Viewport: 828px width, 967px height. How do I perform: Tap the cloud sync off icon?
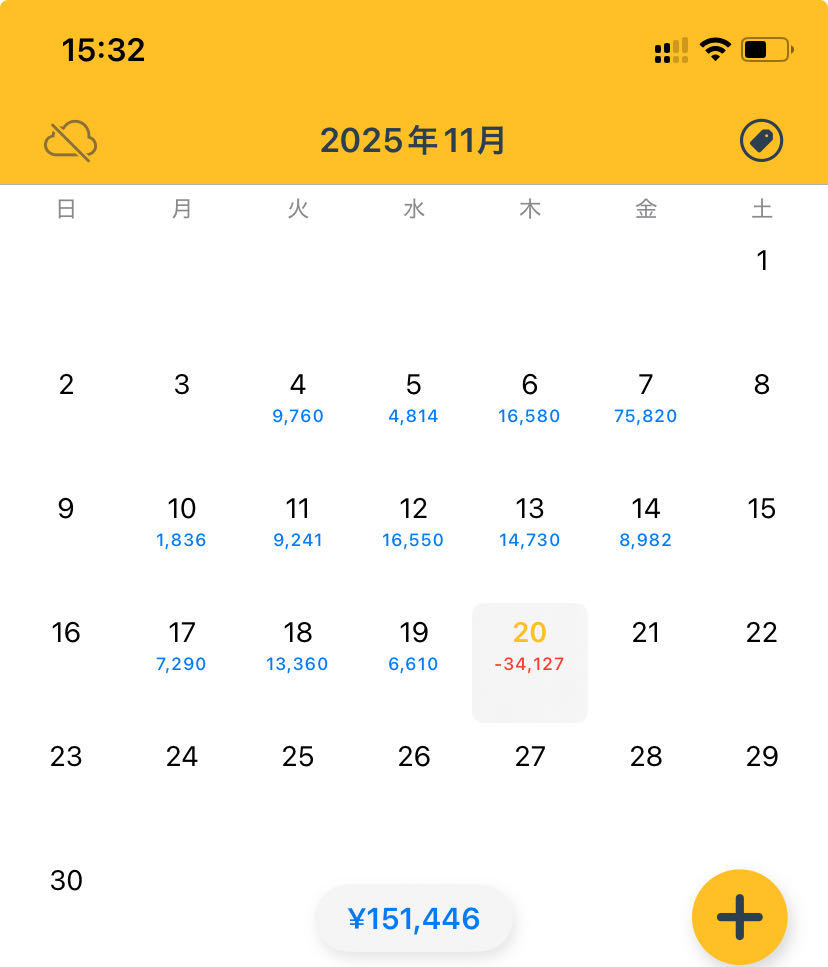click(70, 141)
